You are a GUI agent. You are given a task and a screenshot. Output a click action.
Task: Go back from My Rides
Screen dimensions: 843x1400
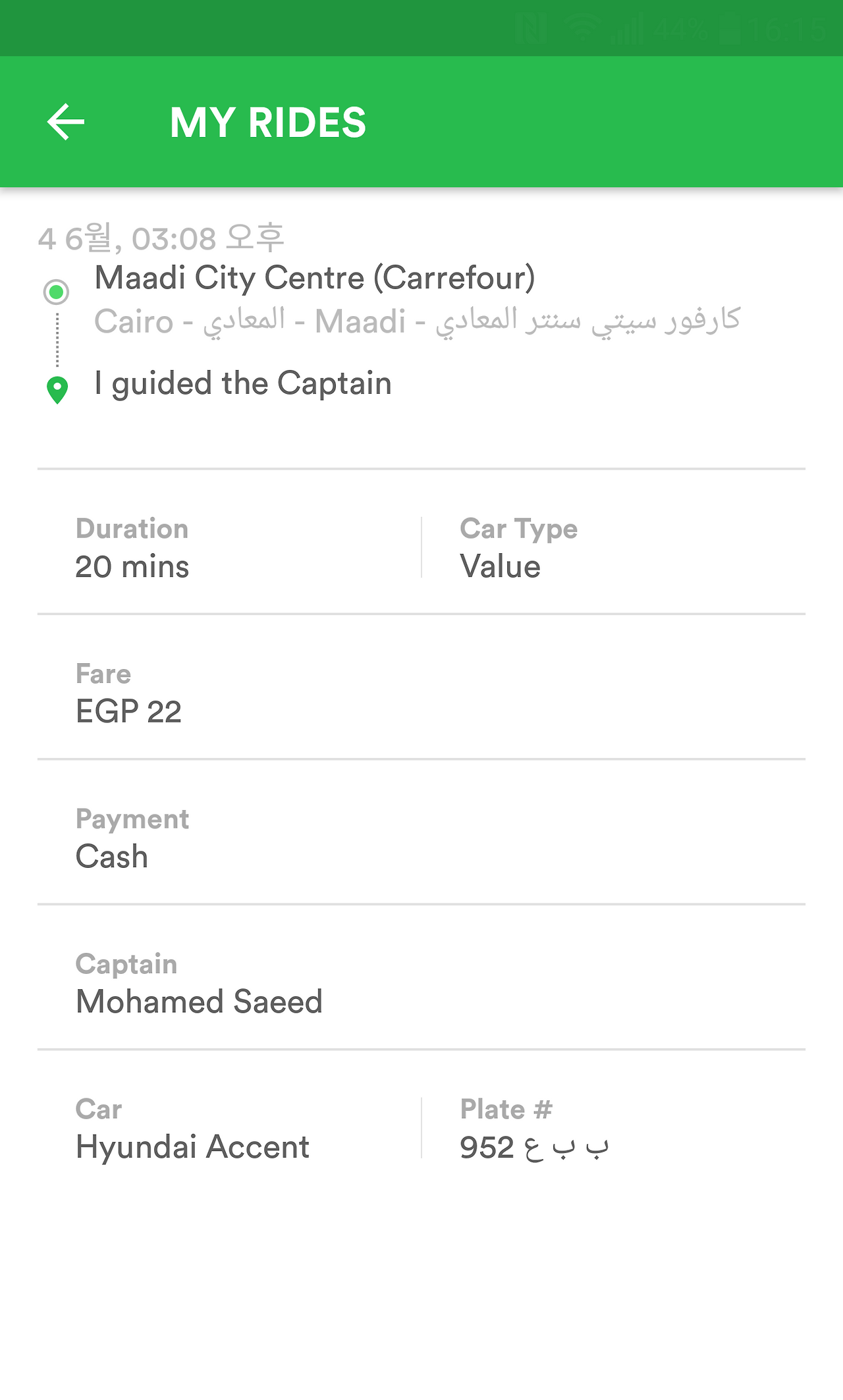pos(66,122)
